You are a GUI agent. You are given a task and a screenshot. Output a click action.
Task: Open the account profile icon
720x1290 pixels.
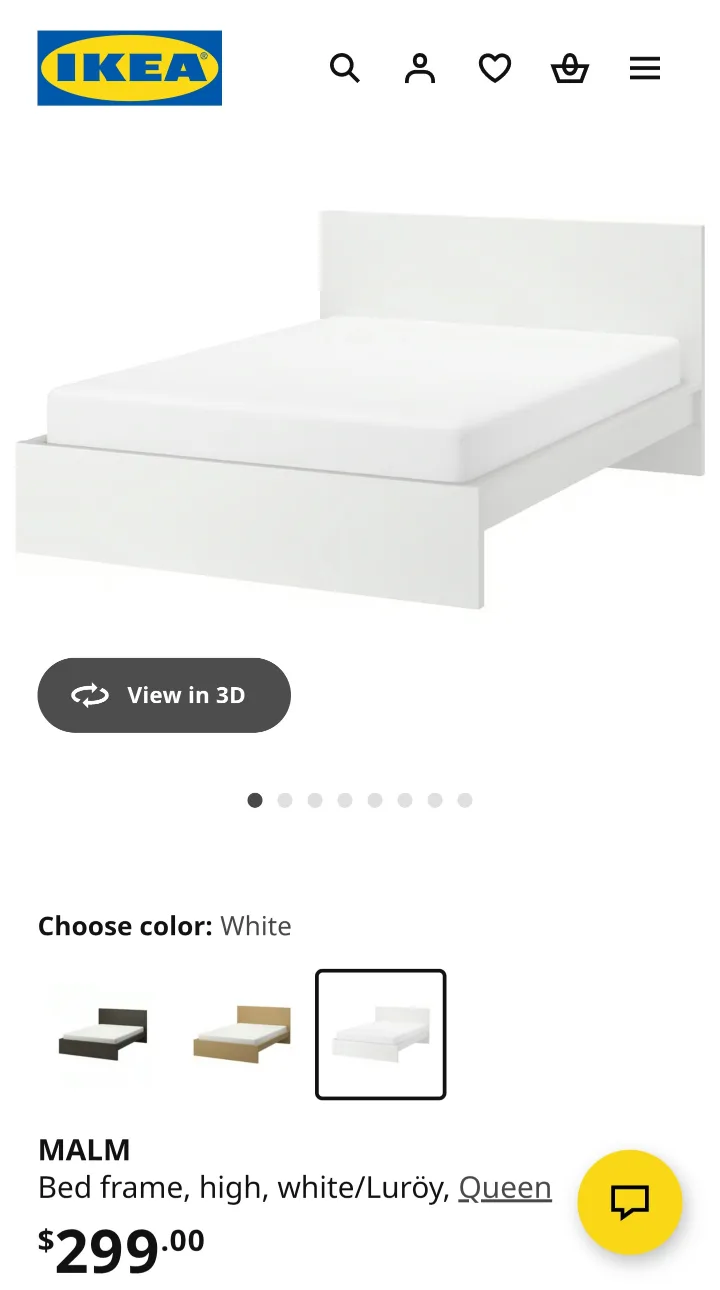pos(420,68)
